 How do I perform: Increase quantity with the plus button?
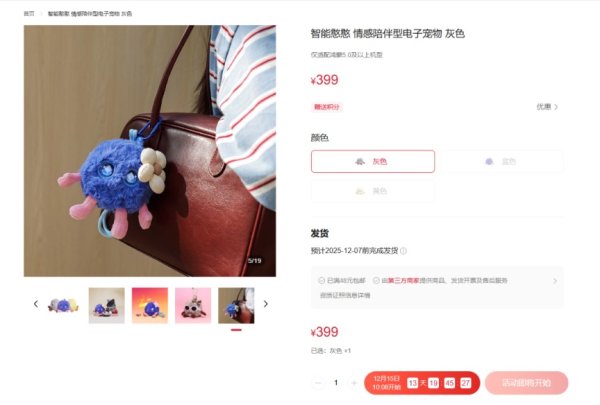click(354, 383)
